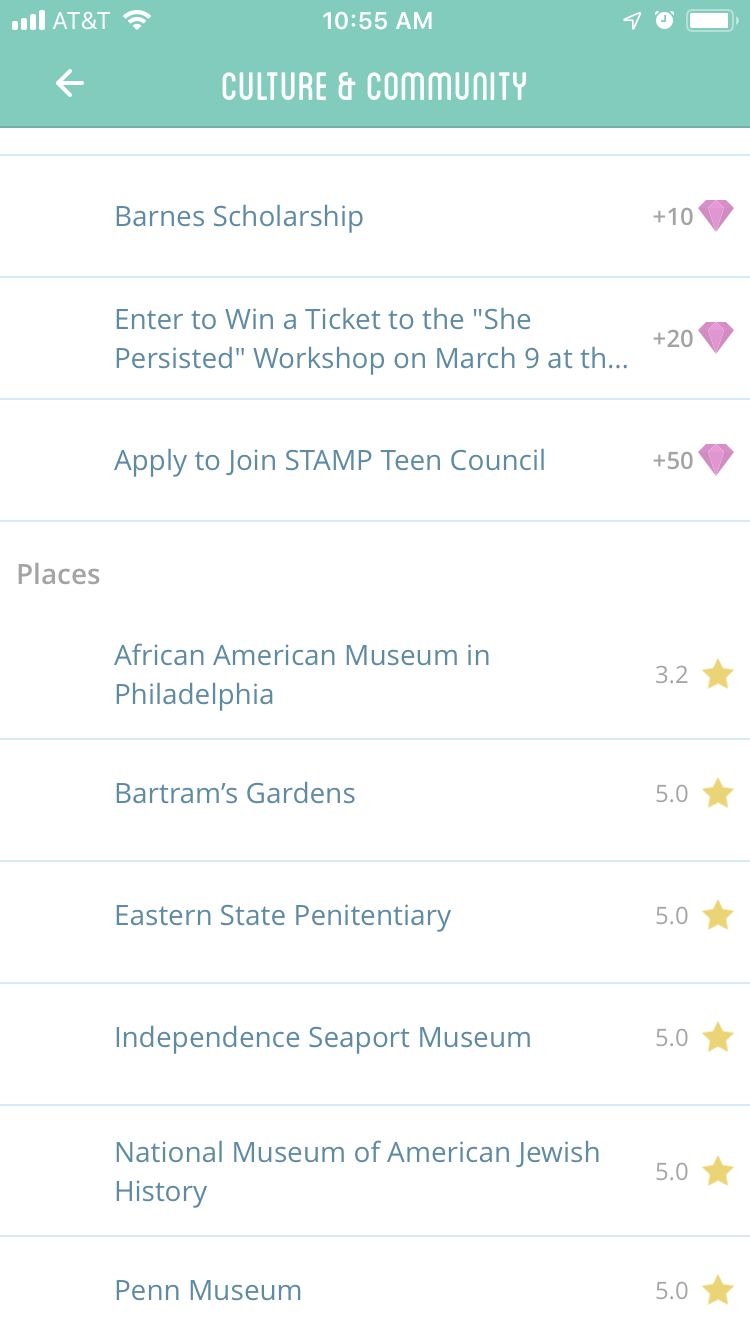The image size is (750, 1334).
Task: Open Apply to Join STAMP Teen Council
Action: coord(375,460)
